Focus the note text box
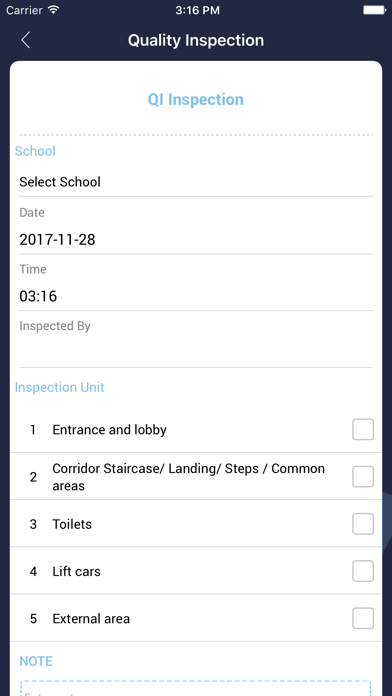 pos(196,688)
